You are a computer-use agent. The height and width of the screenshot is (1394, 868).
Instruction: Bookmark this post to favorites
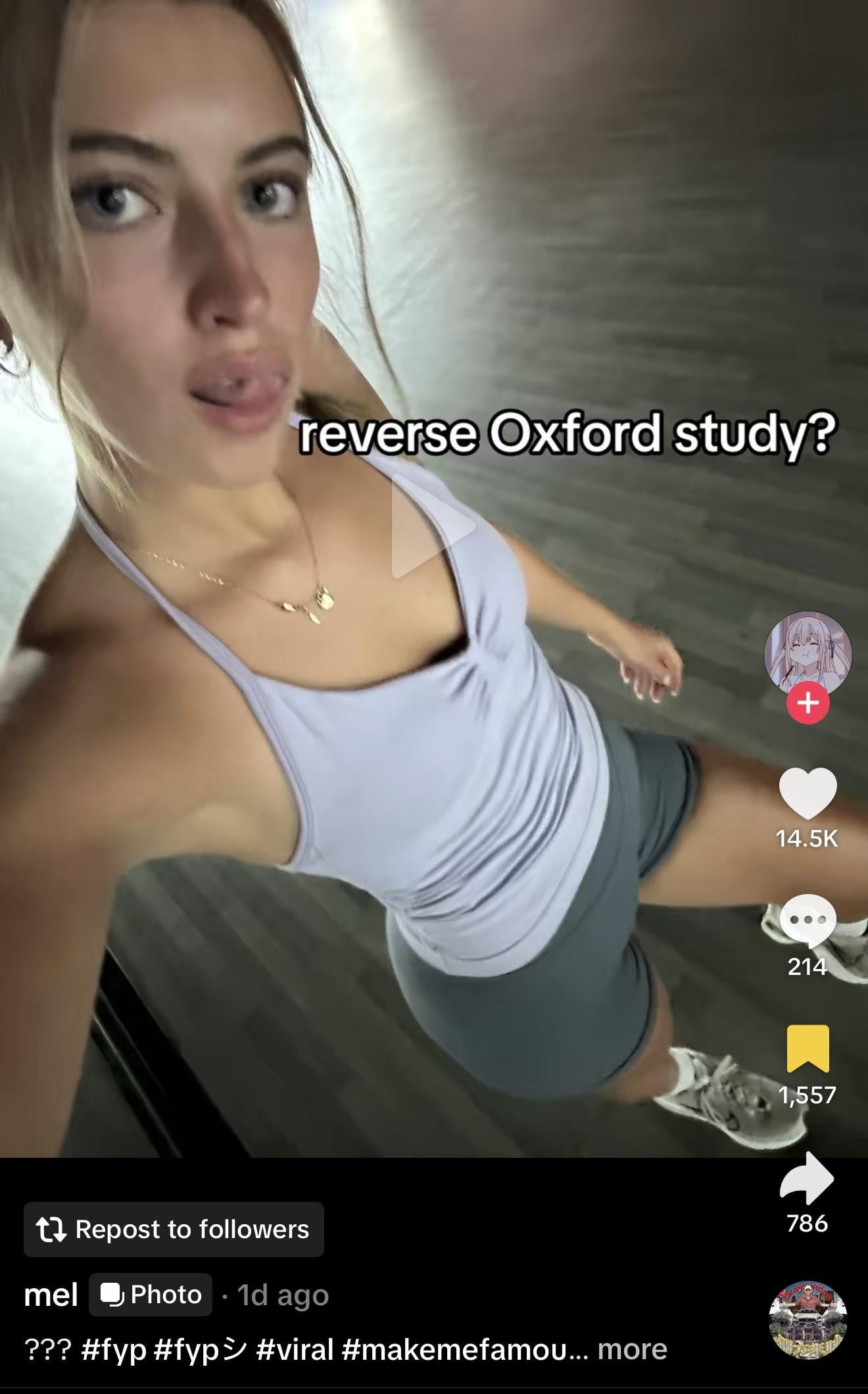coord(808,1049)
